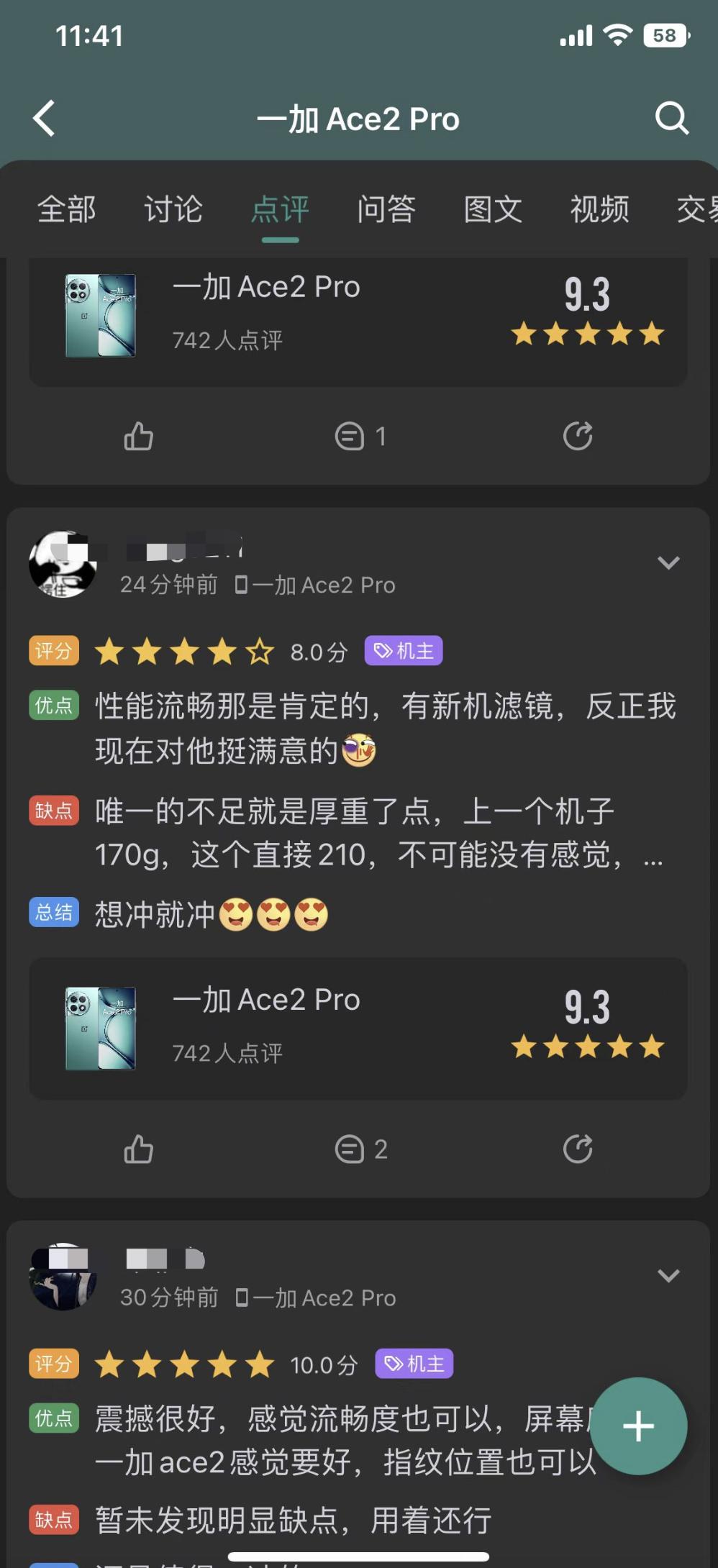Expand options on the 24-minute-old review
The width and height of the screenshot is (718, 1568).
670,563
